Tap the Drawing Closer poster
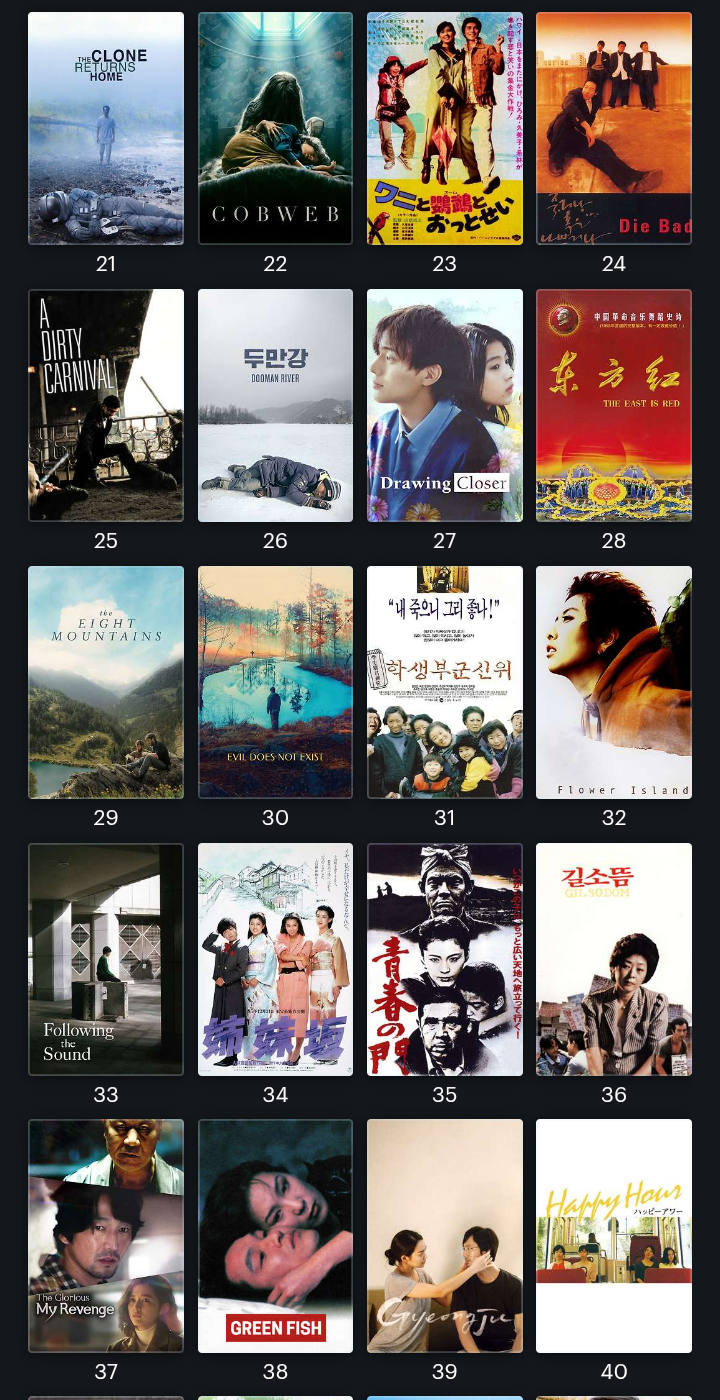This screenshot has width=720, height=1400. (445, 405)
